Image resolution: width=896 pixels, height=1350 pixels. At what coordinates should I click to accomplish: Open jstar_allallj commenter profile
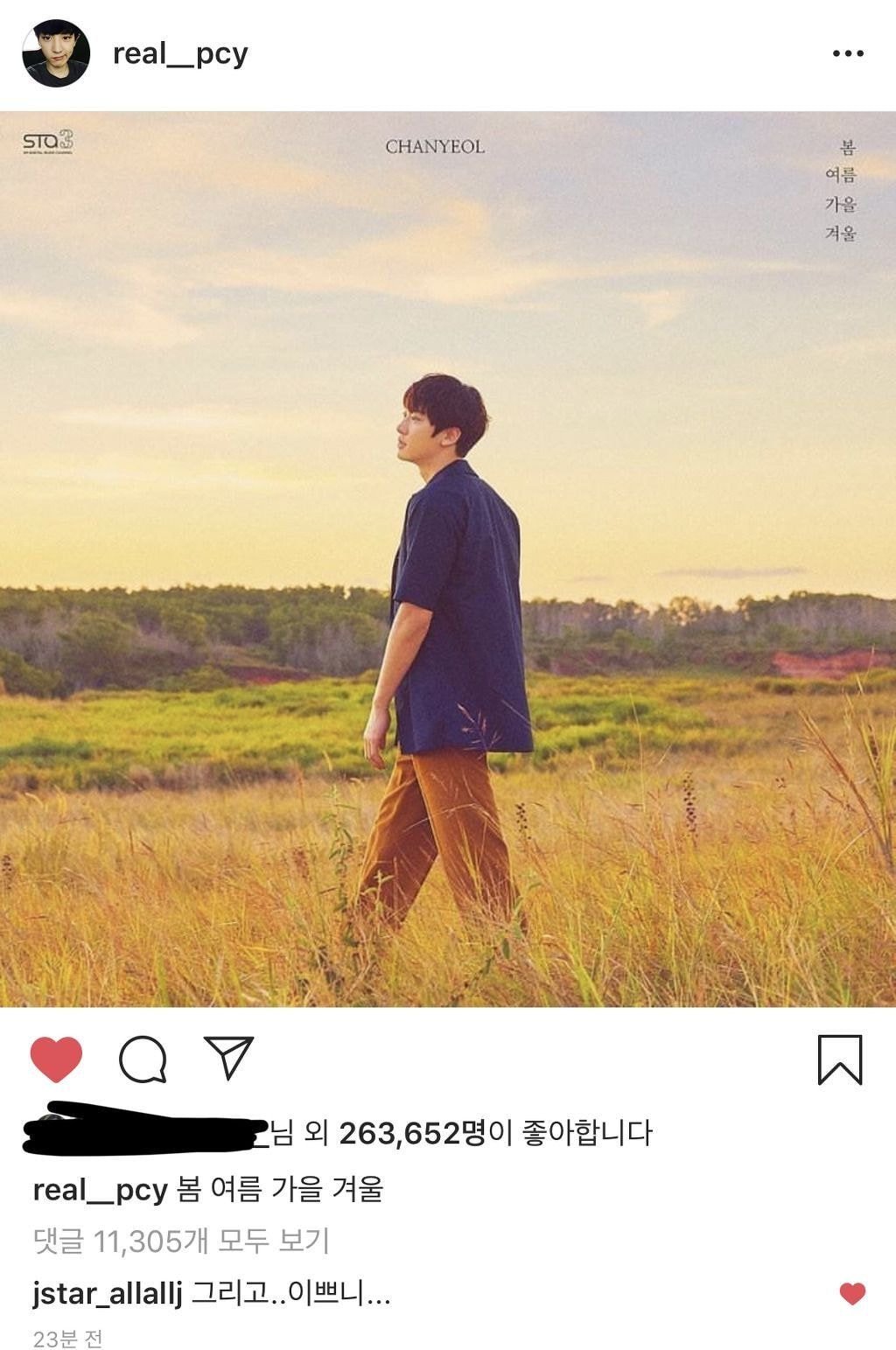tap(108, 1292)
